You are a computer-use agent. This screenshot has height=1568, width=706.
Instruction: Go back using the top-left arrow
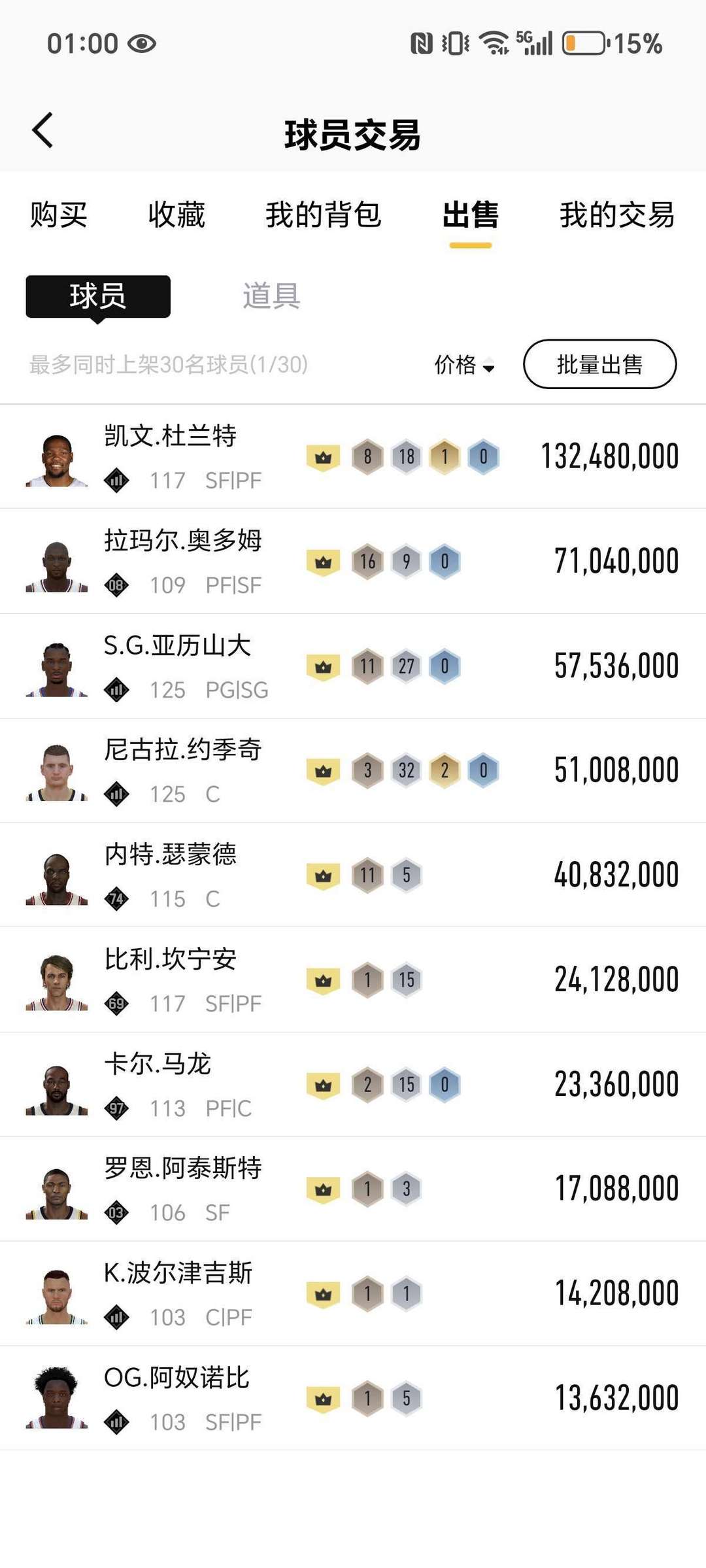coord(43,130)
